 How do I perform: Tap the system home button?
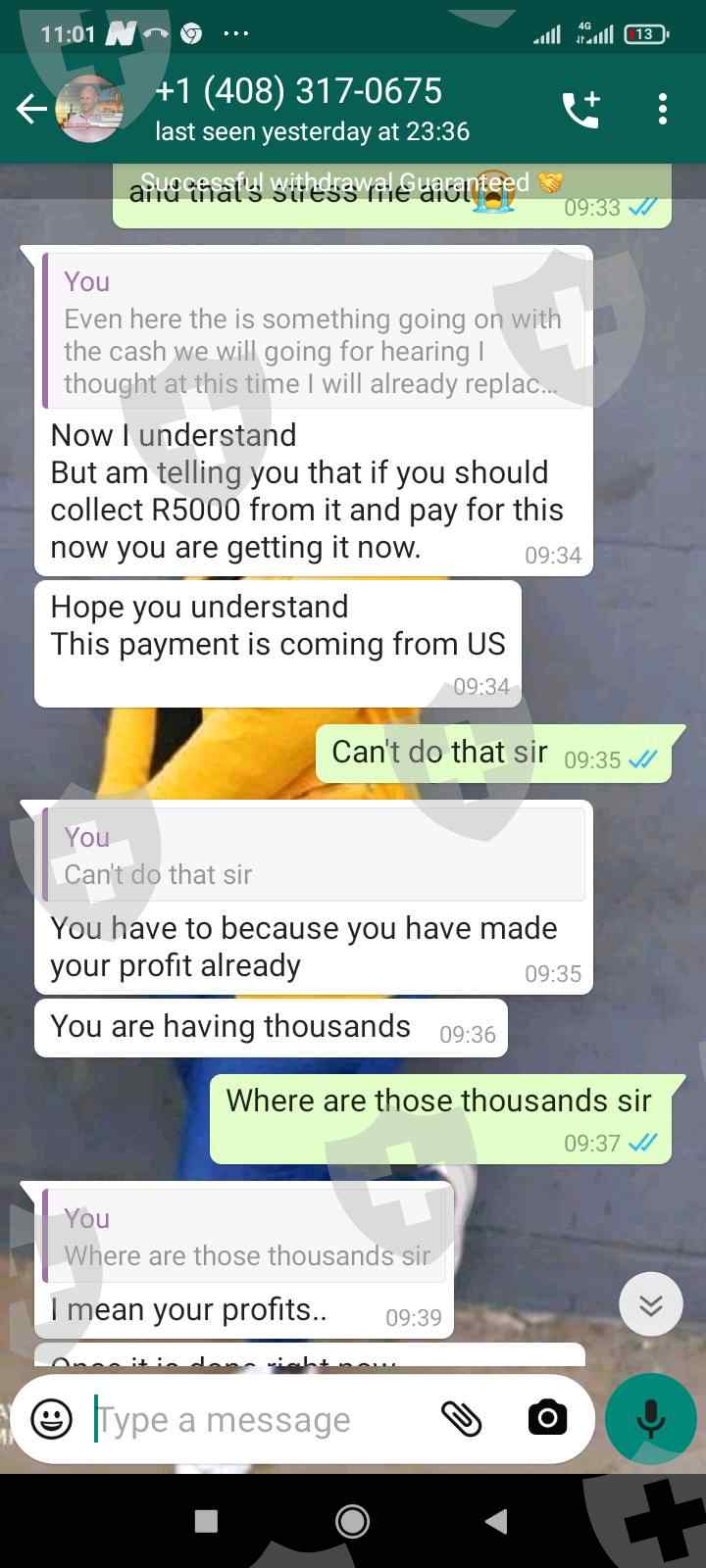pyautogui.click(x=352, y=1521)
